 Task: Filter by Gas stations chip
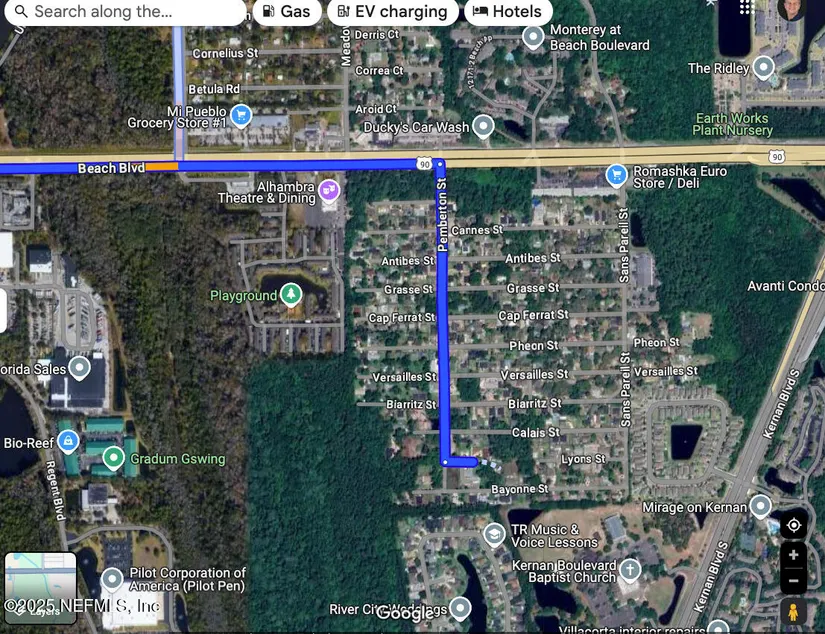point(287,12)
